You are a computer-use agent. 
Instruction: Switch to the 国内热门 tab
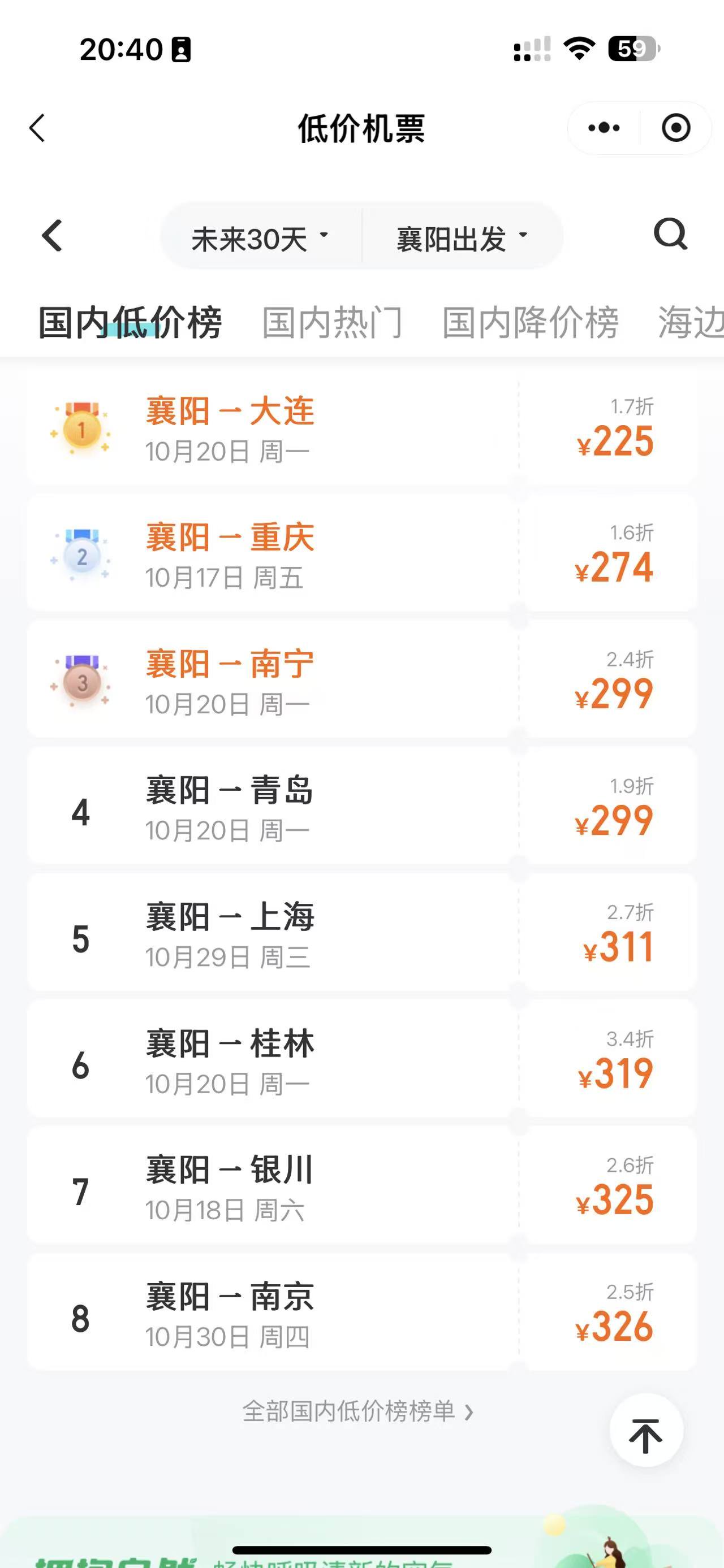tap(332, 322)
